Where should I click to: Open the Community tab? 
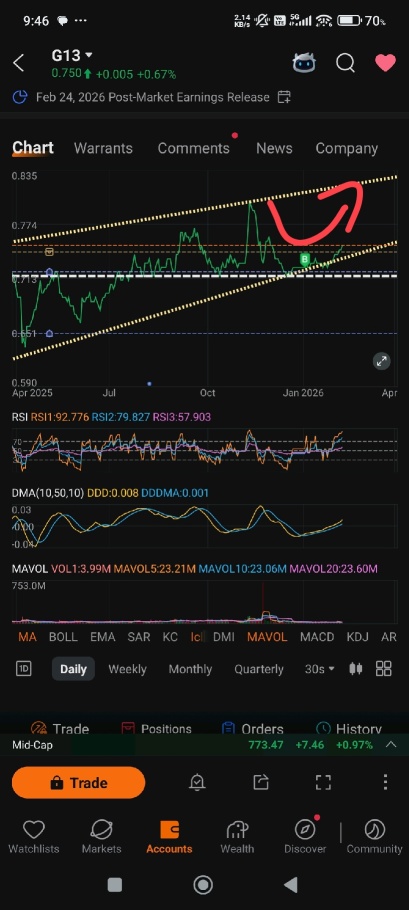374,836
